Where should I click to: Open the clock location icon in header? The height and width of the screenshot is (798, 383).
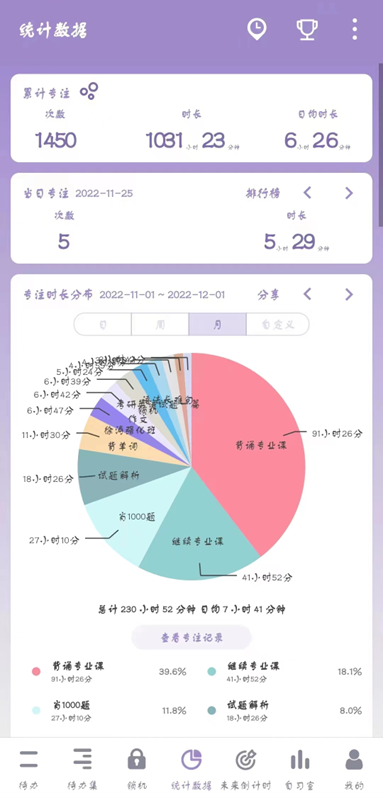pos(256,30)
